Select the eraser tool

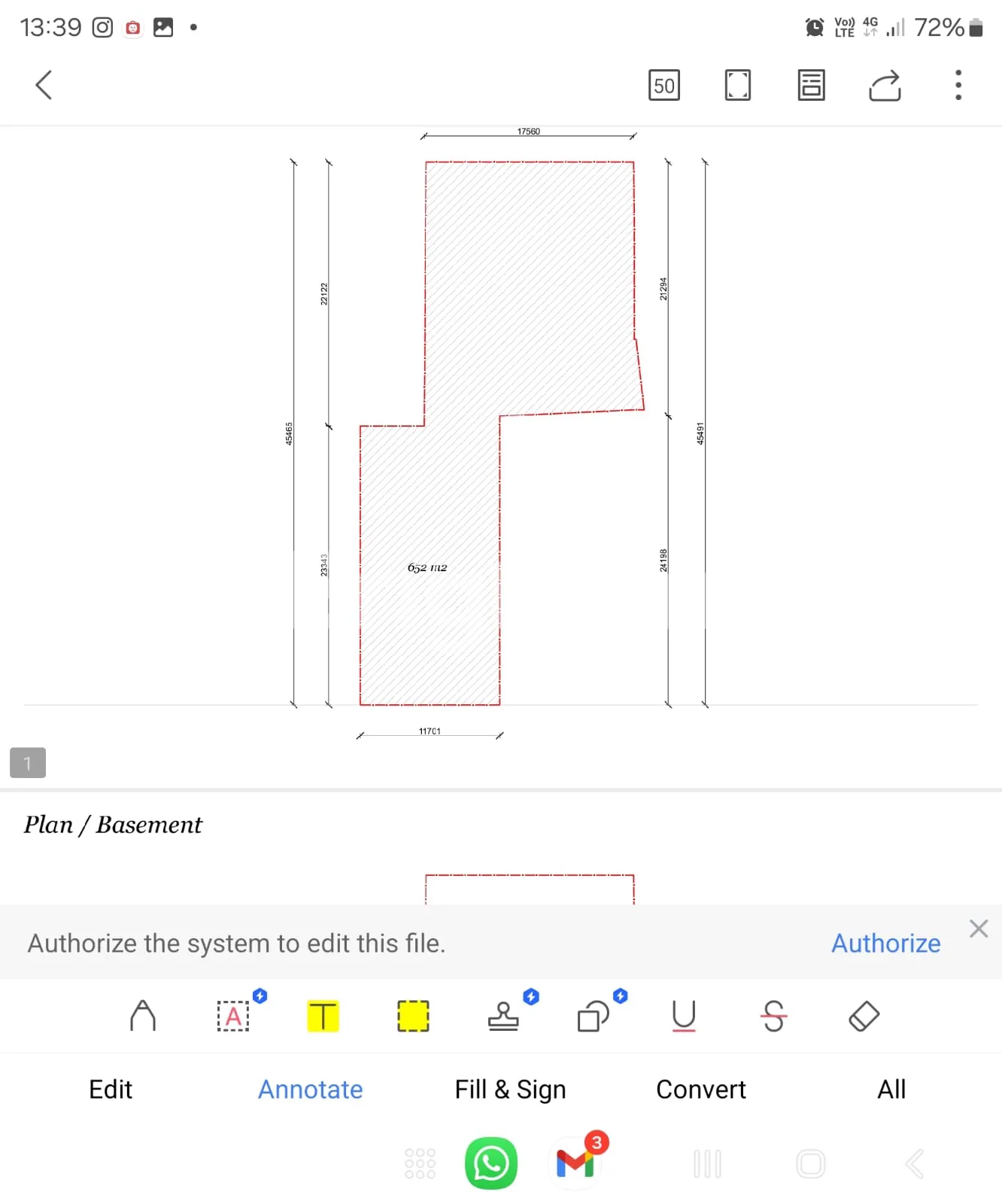point(864,1016)
